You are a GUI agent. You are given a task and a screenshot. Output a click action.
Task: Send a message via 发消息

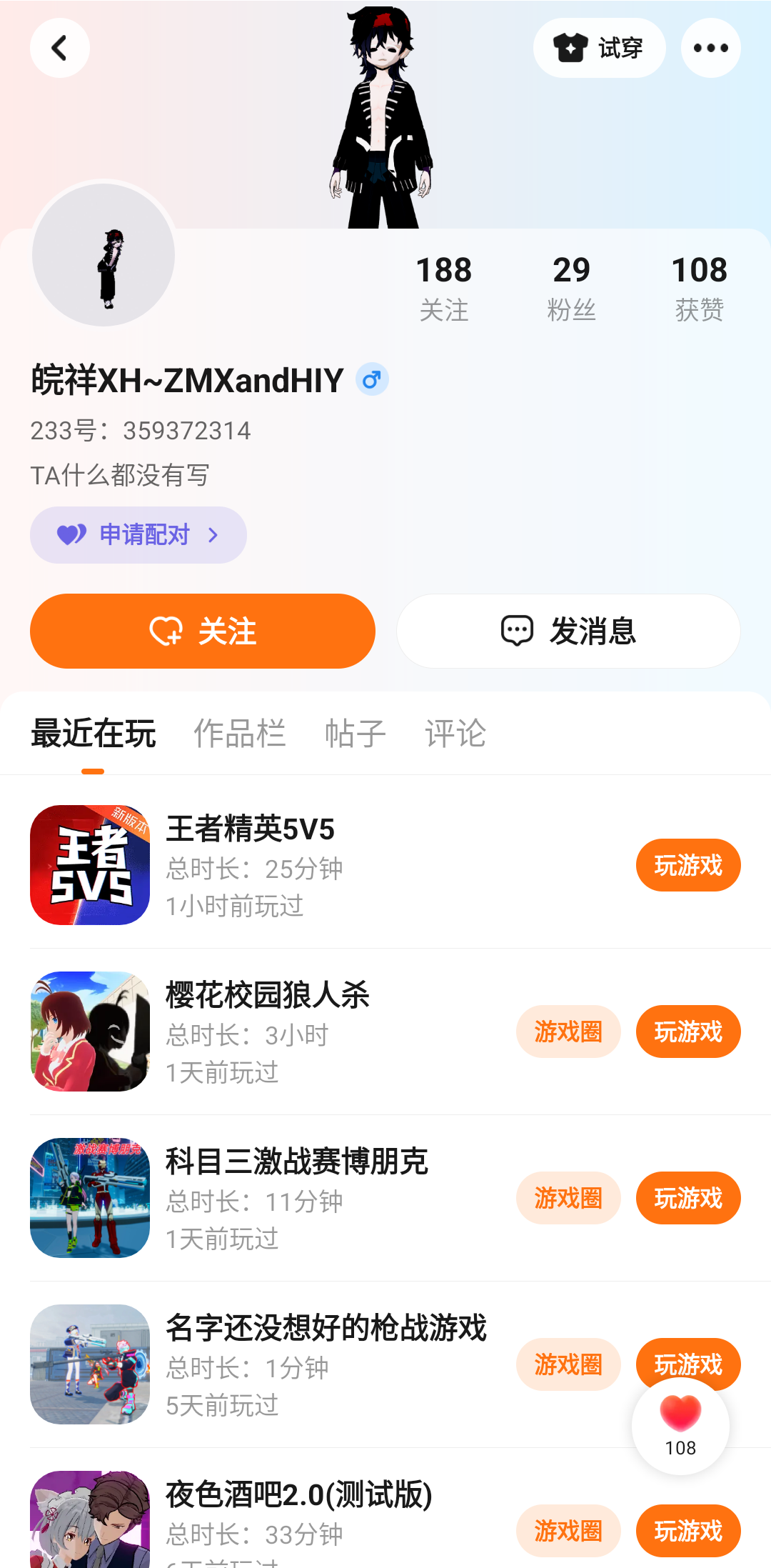coord(568,631)
